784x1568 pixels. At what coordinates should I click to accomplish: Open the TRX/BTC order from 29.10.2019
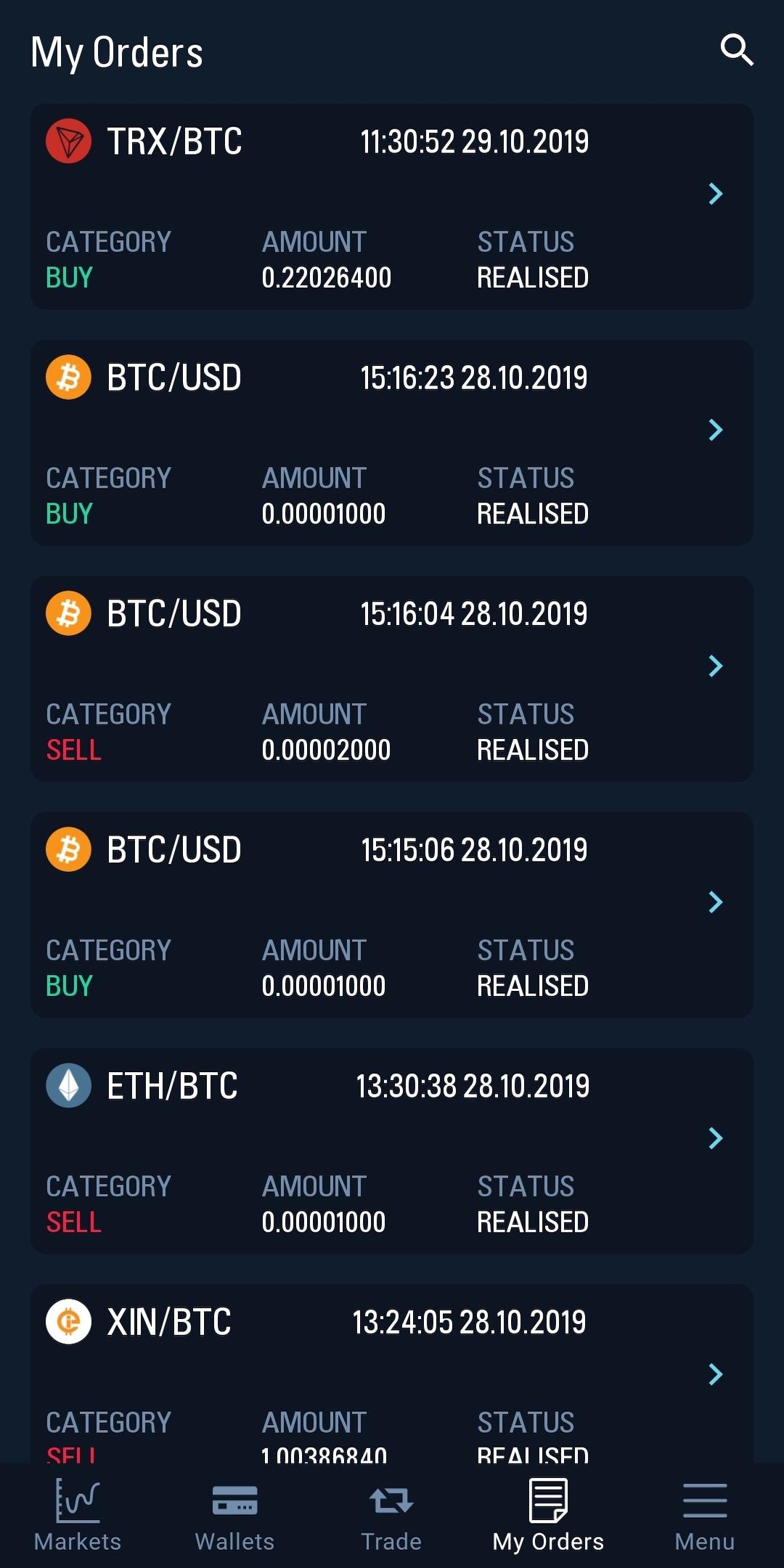(x=392, y=206)
